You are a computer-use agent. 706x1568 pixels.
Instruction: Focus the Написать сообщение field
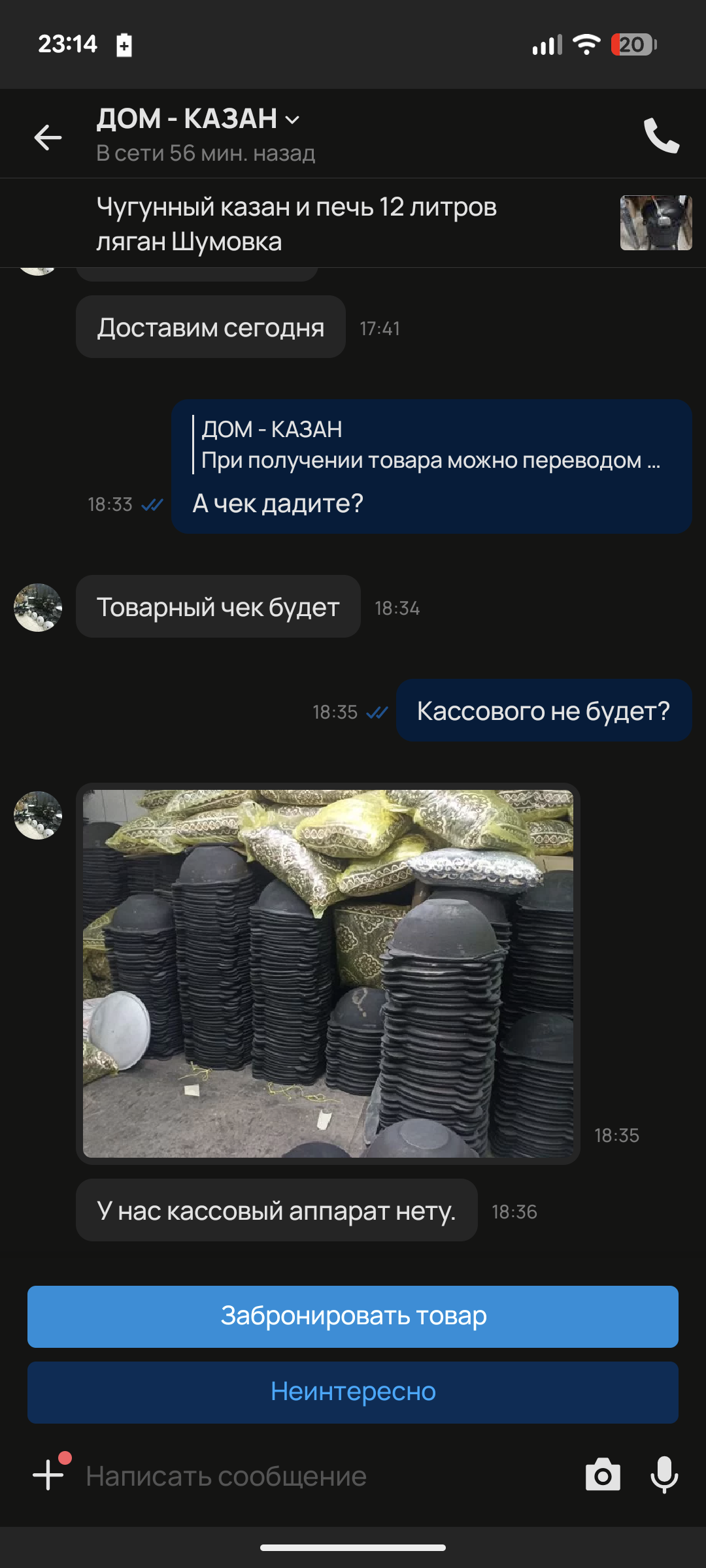(x=327, y=1477)
